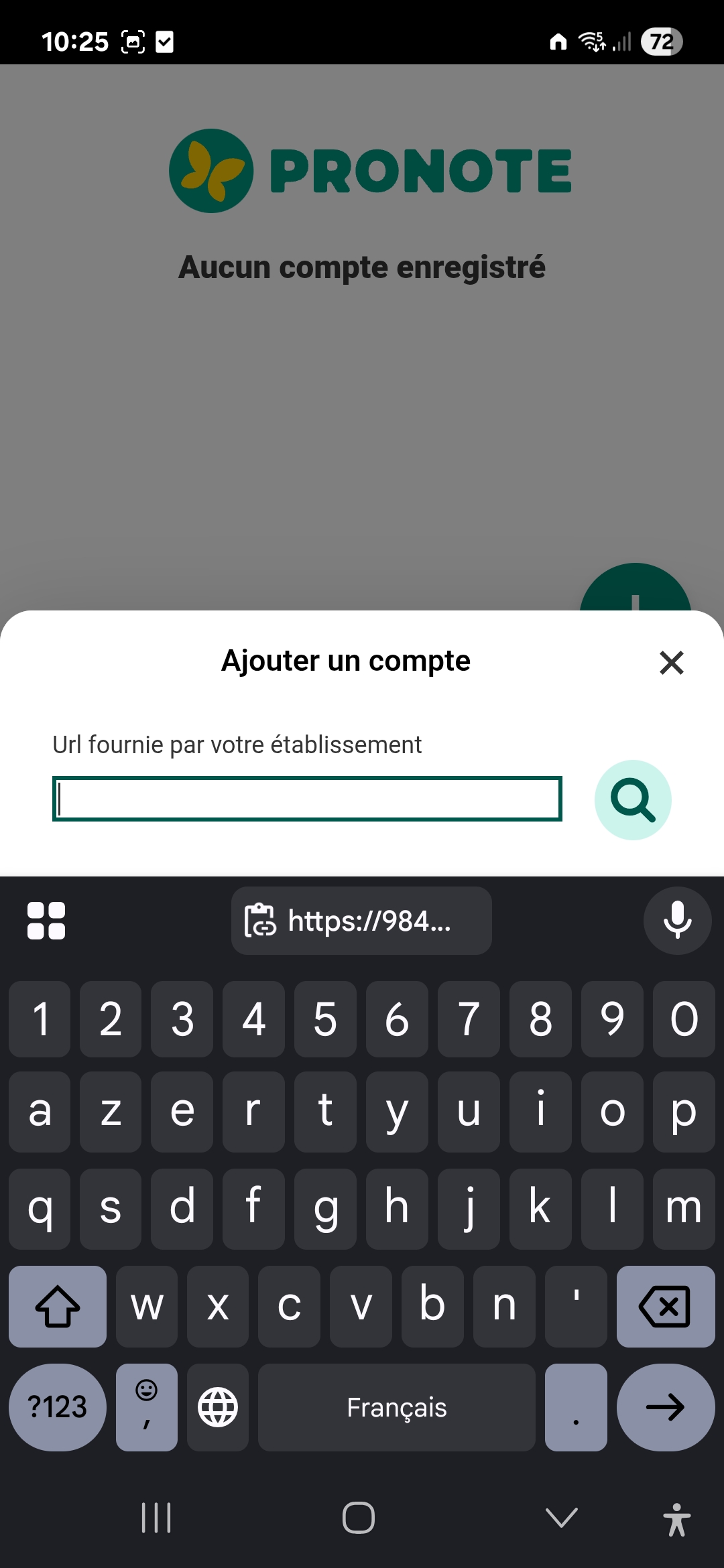The image size is (724, 1568).
Task: Switch keyboard to ?123 symbols
Action: [x=58, y=1407]
